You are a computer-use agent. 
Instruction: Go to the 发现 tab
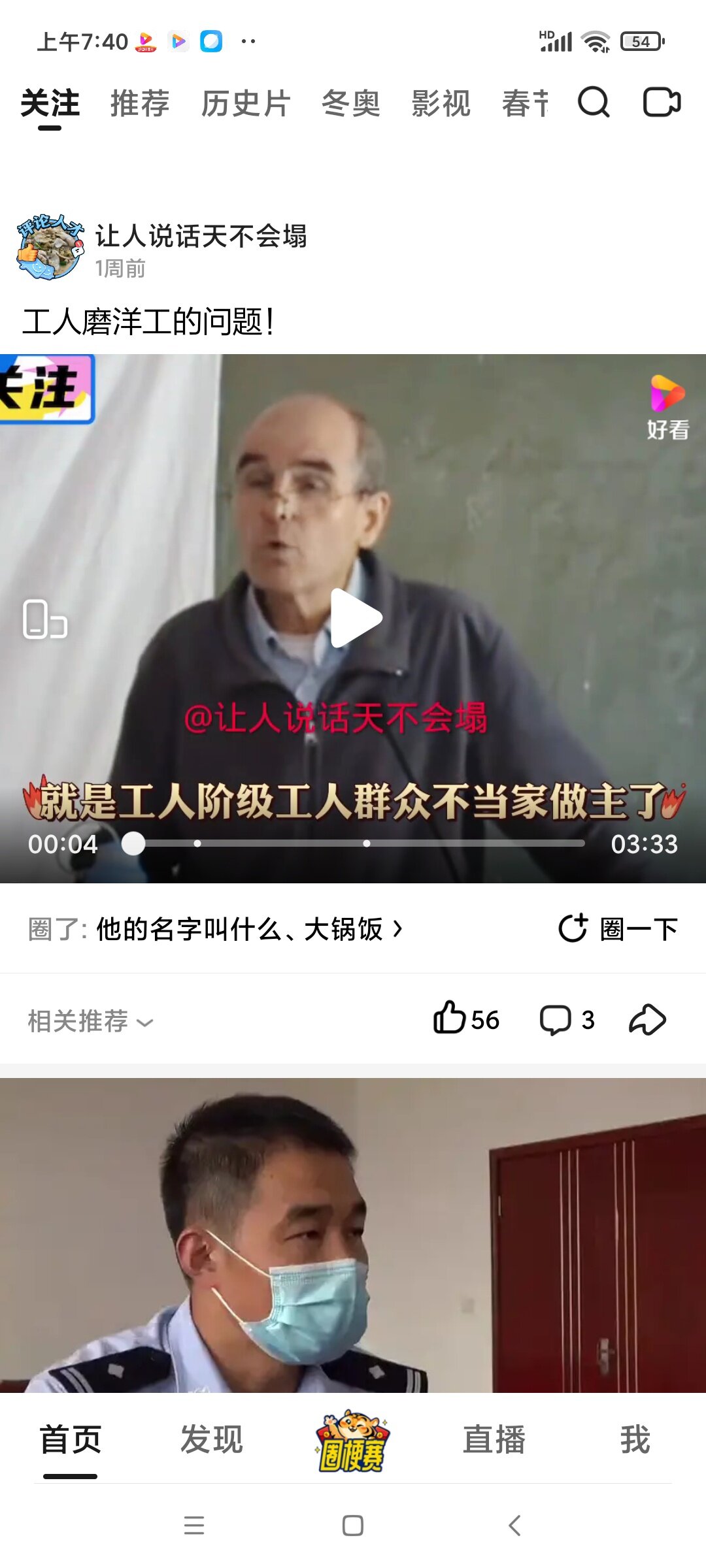pos(211,1439)
